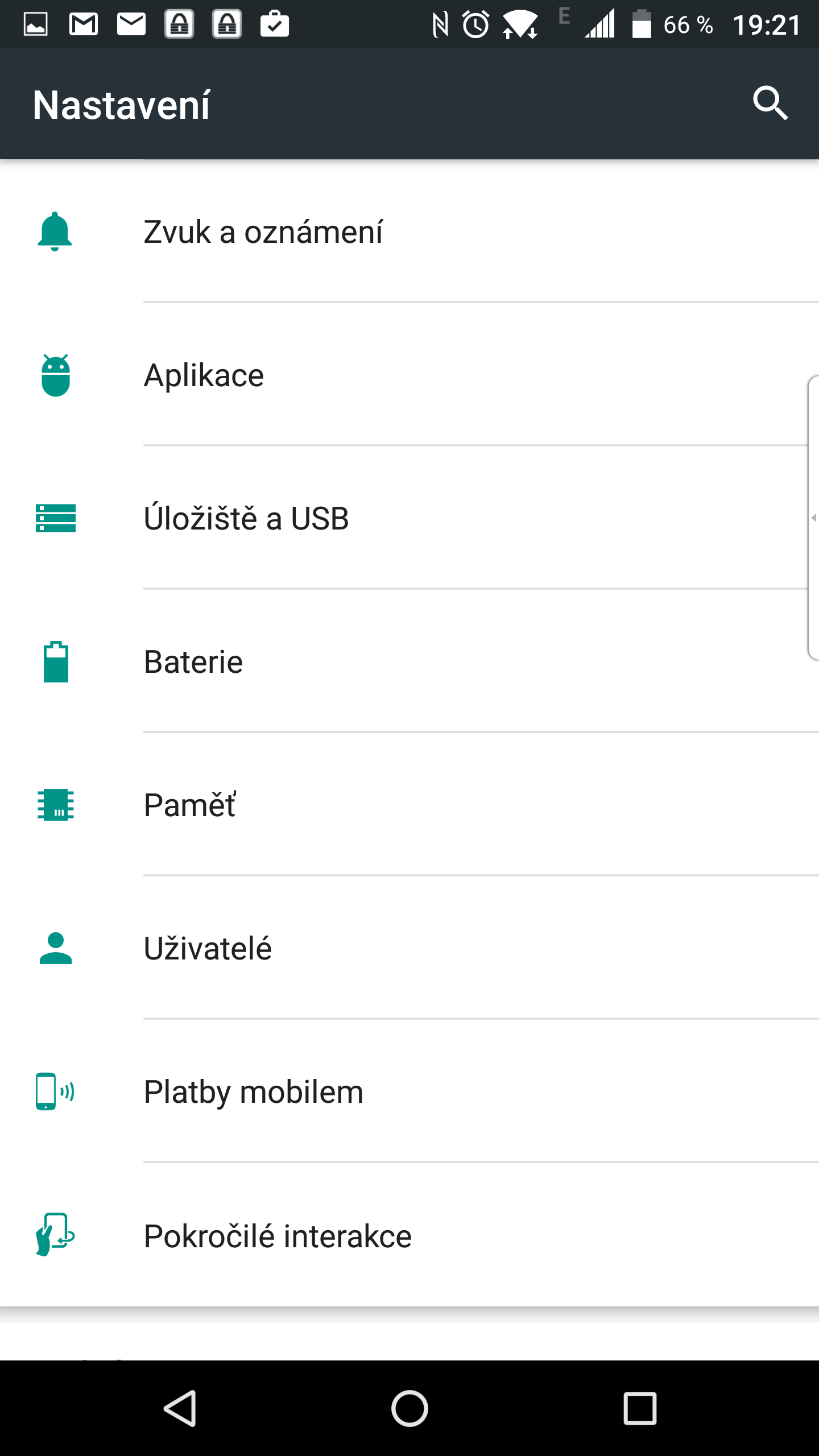The height and width of the screenshot is (1456, 819).
Task: Expand the side edge panel handle
Action: (x=813, y=518)
